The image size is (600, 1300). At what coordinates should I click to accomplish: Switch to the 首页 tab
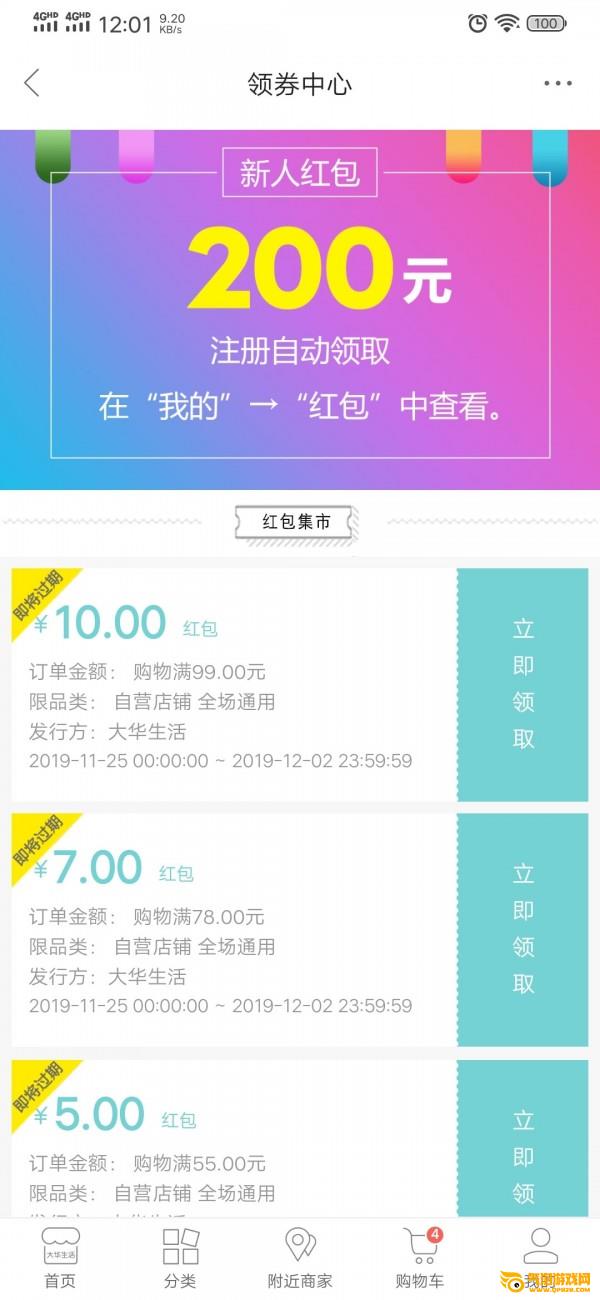click(59, 1258)
